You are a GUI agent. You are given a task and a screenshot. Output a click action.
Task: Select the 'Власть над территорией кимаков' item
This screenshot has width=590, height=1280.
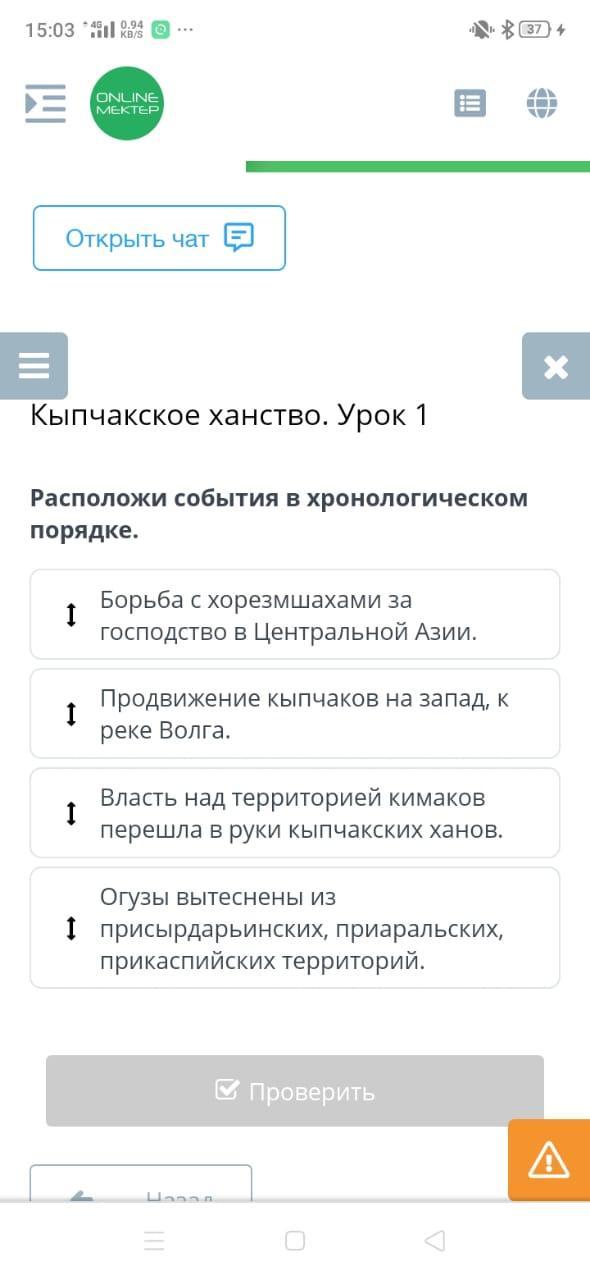pos(295,812)
